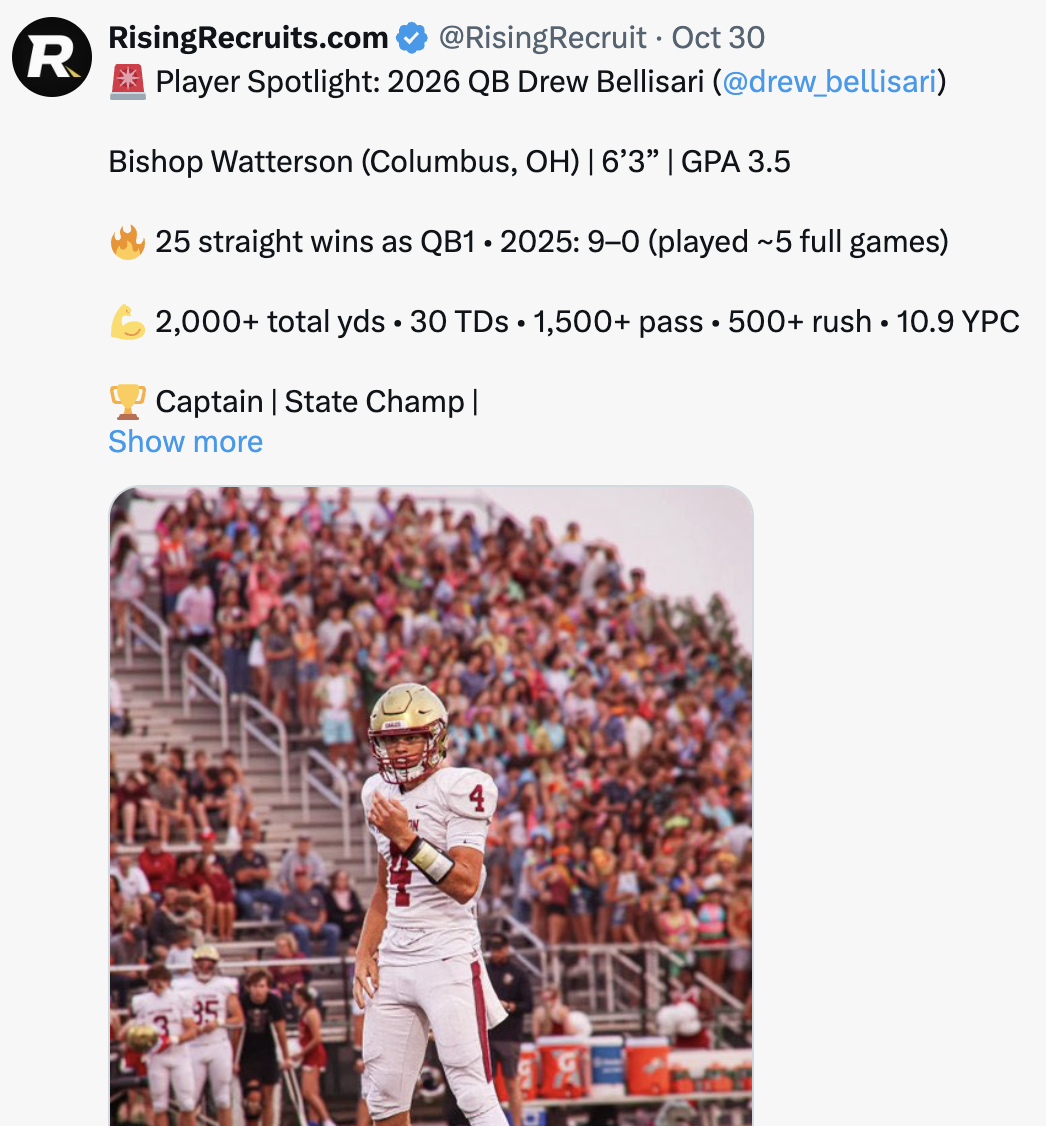Open the @RisingRecruit handle
1046x1126 pixels.
542,38
